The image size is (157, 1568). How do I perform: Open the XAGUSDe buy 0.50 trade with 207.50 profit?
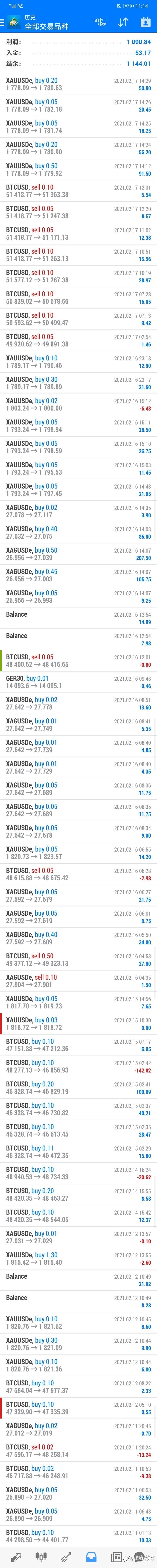pos(78,554)
